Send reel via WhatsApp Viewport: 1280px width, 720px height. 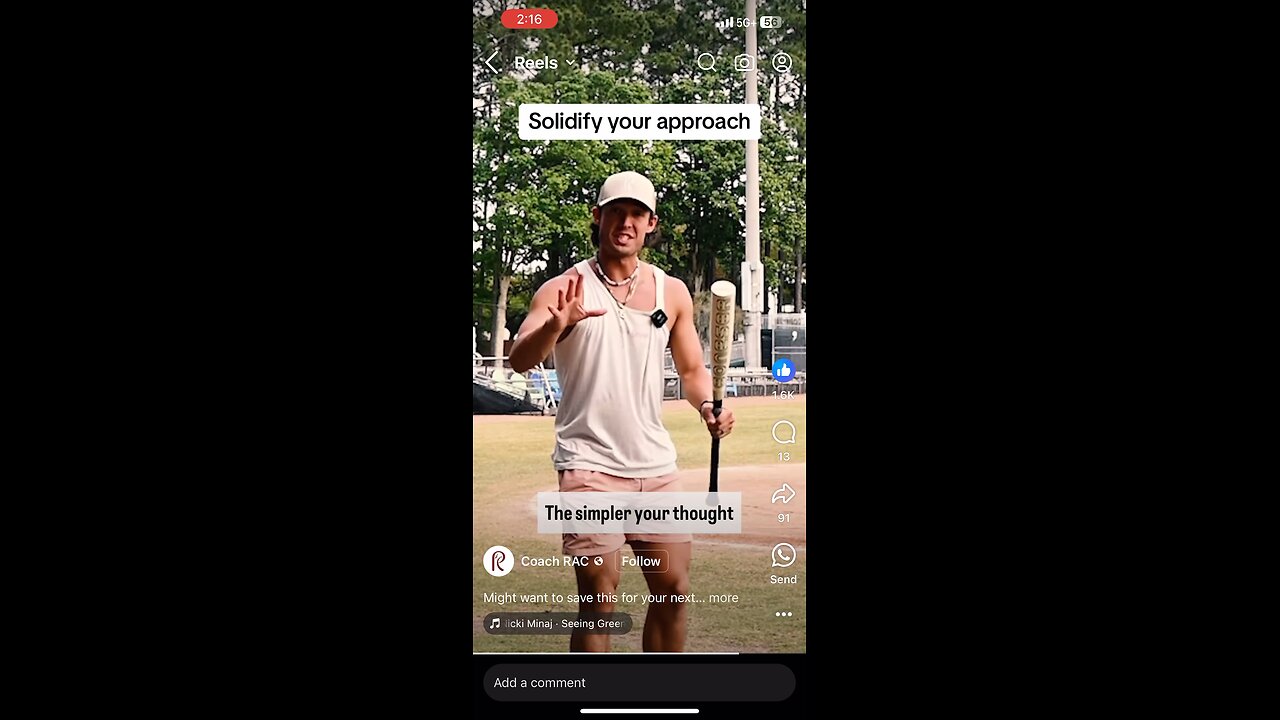(x=783, y=556)
